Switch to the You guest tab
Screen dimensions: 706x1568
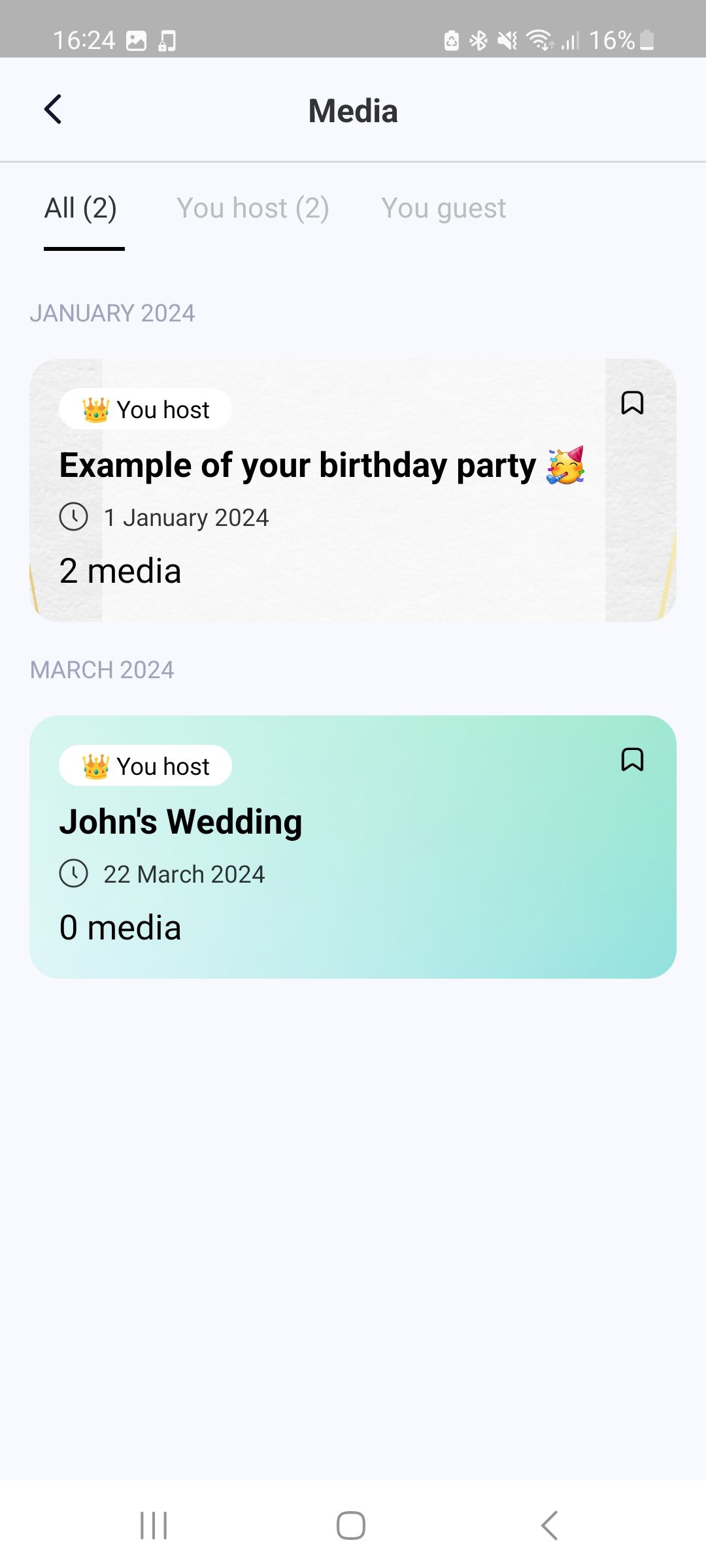[x=443, y=209]
